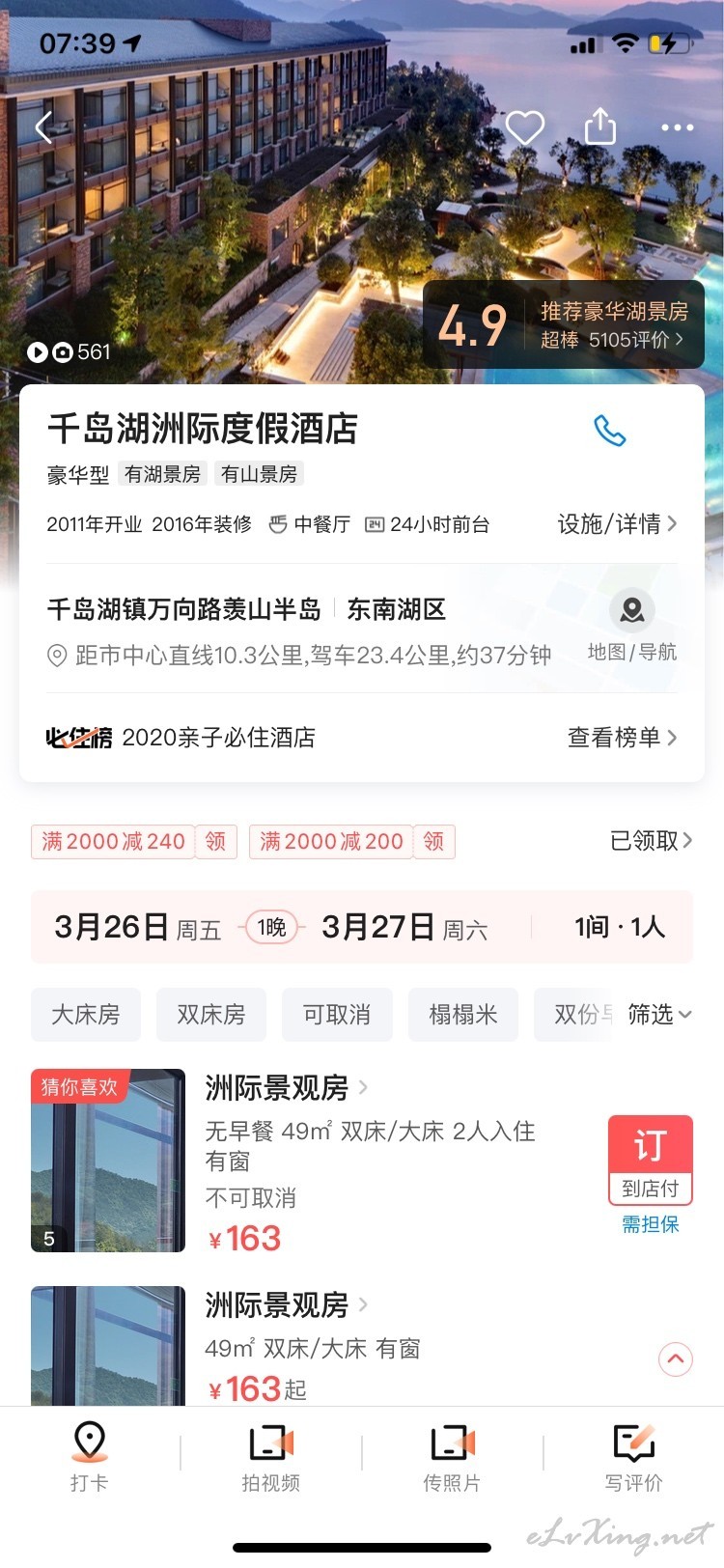Go back using the top-left arrow
The height and width of the screenshot is (1568, 724).
(44, 127)
